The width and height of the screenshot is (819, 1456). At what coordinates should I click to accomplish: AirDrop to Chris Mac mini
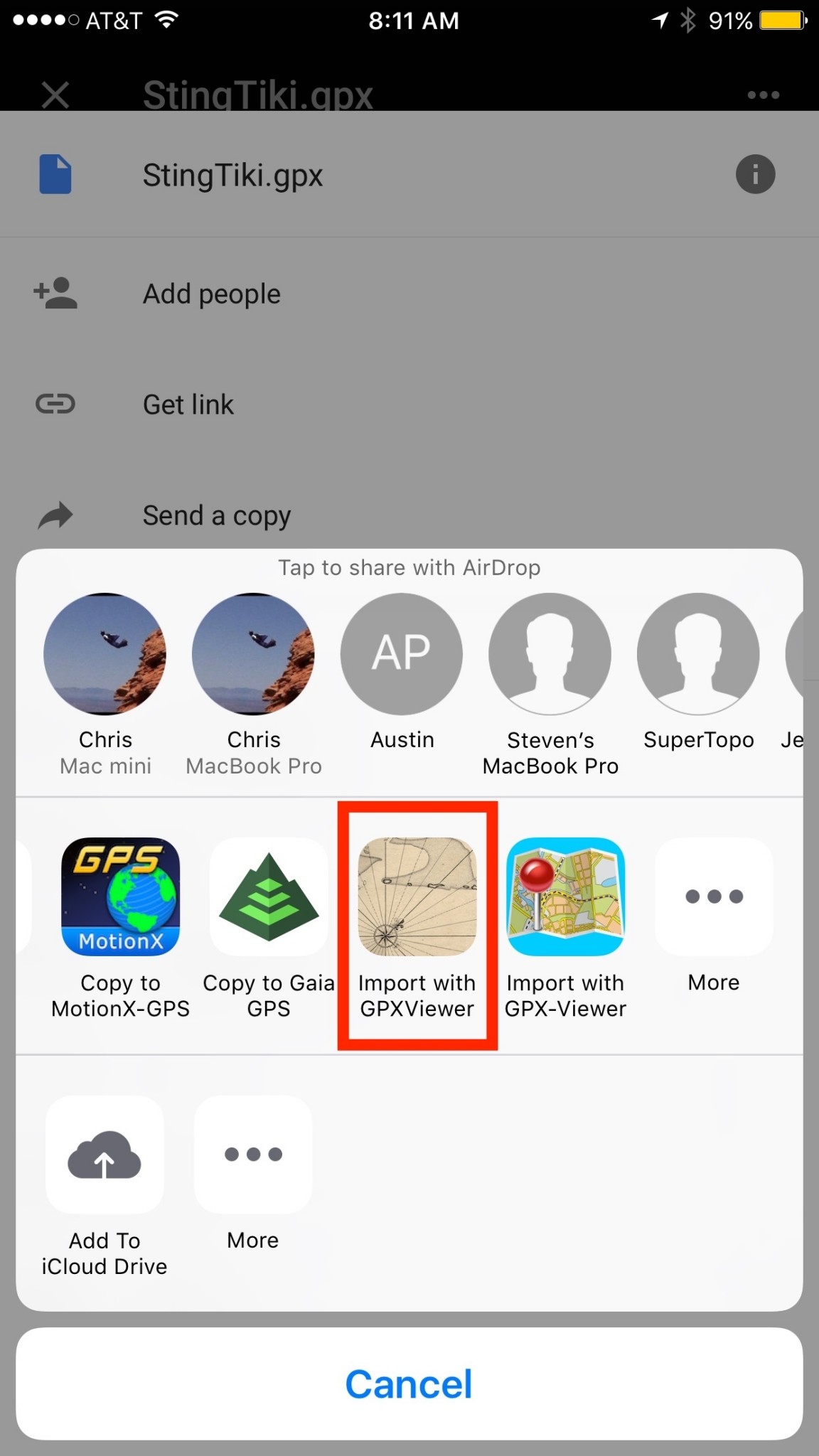105,654
